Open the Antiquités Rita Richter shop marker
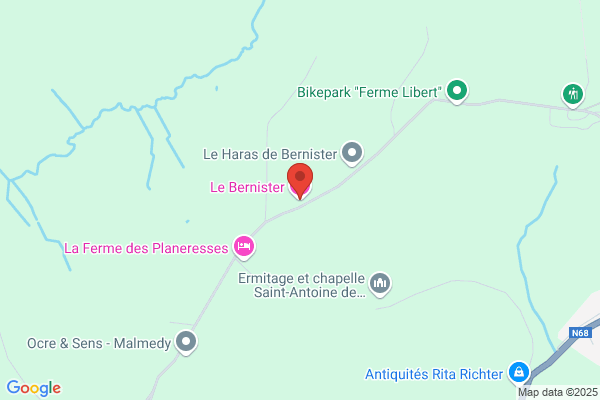The width and height of the screenshot is (600, 400). [519, 373]
